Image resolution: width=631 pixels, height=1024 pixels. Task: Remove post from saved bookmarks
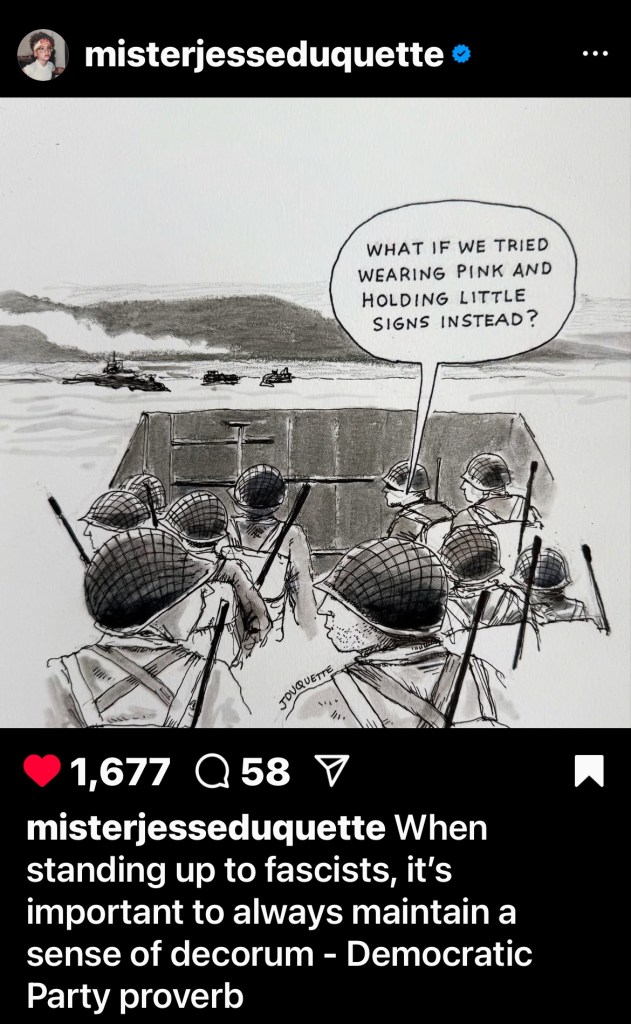coord(589,771)
